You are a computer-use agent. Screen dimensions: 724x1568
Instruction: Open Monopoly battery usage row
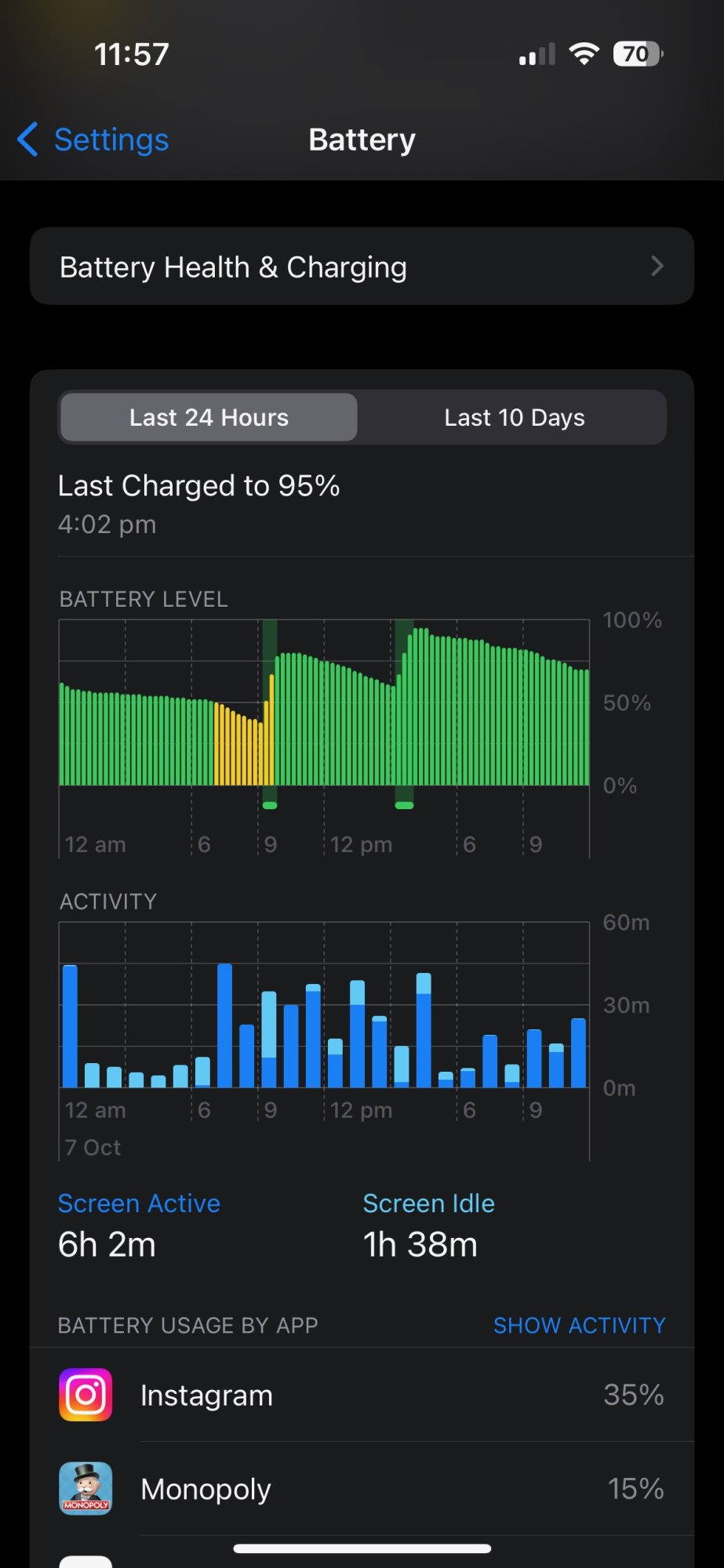click(362, 1489)
